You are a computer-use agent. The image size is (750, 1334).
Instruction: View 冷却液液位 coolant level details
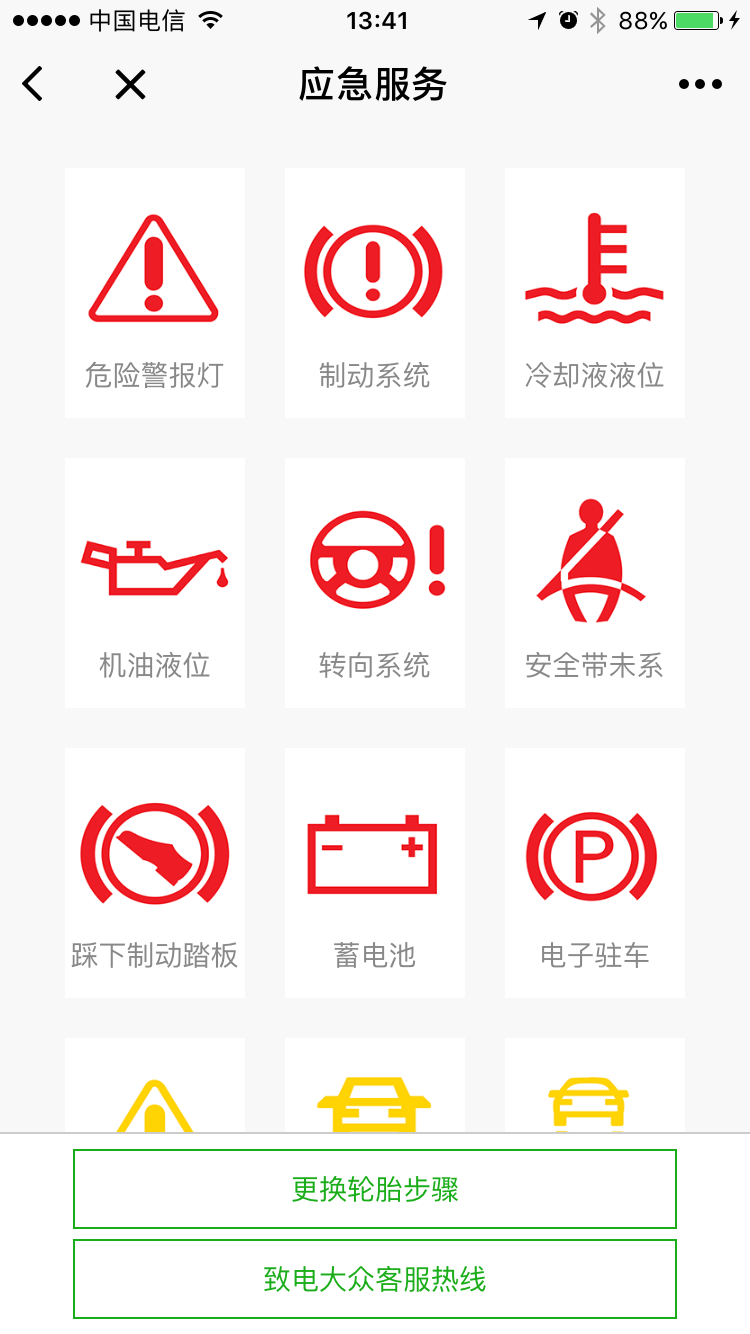coord(595,293)
